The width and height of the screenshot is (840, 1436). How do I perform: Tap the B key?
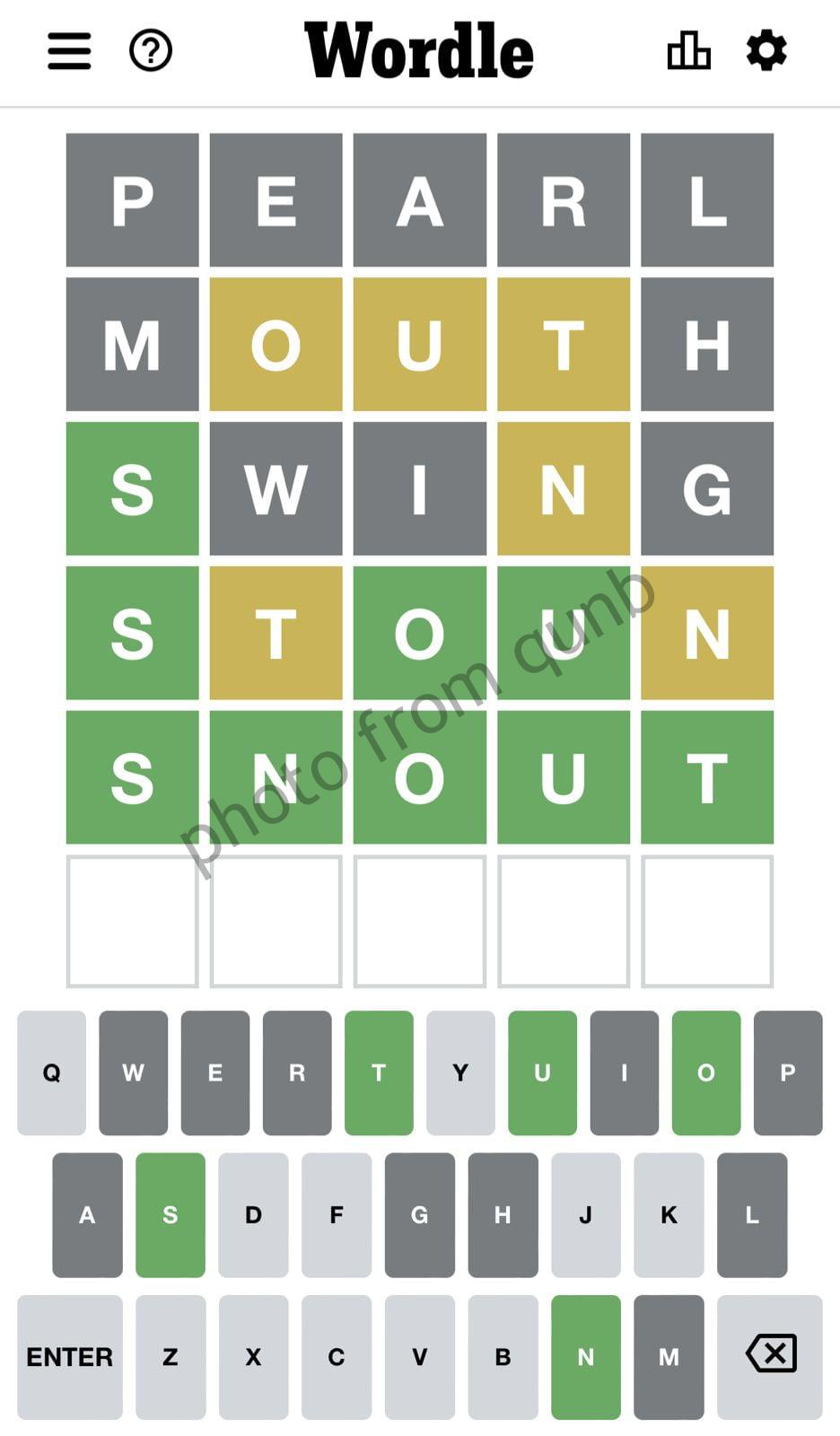point(503,1356)
